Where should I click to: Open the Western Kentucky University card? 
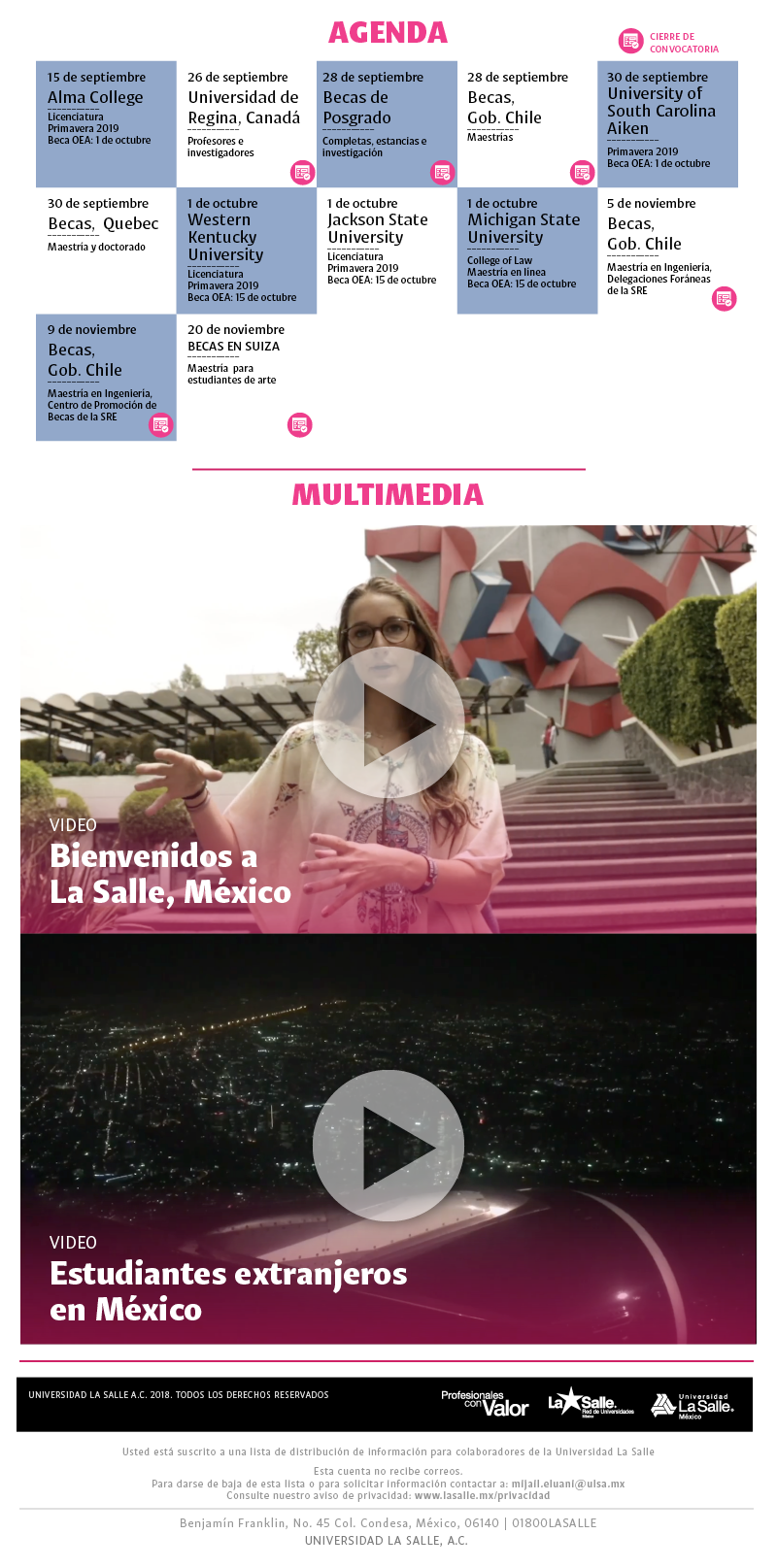(x=246, y=250)
